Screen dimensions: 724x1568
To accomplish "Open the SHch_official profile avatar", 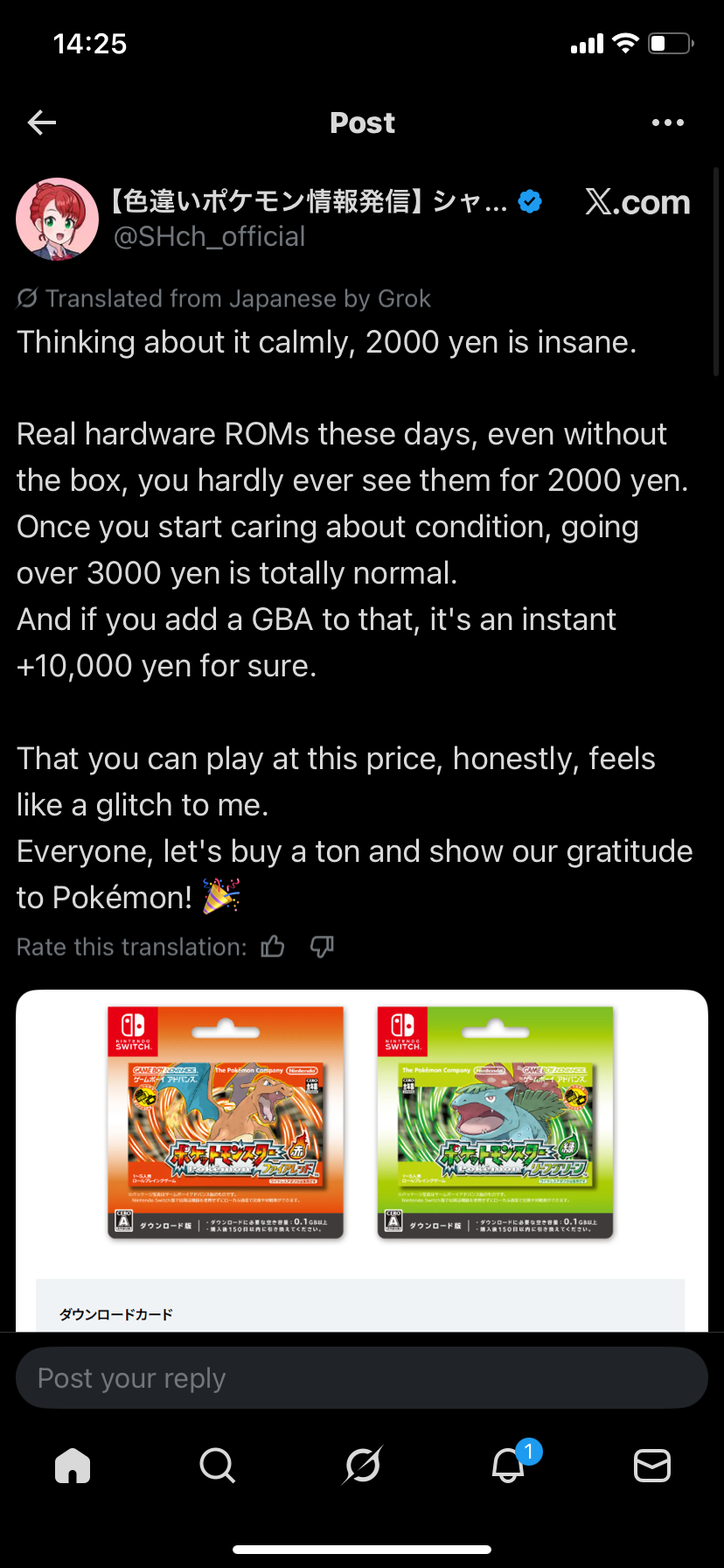I will (x=58, y=219).
